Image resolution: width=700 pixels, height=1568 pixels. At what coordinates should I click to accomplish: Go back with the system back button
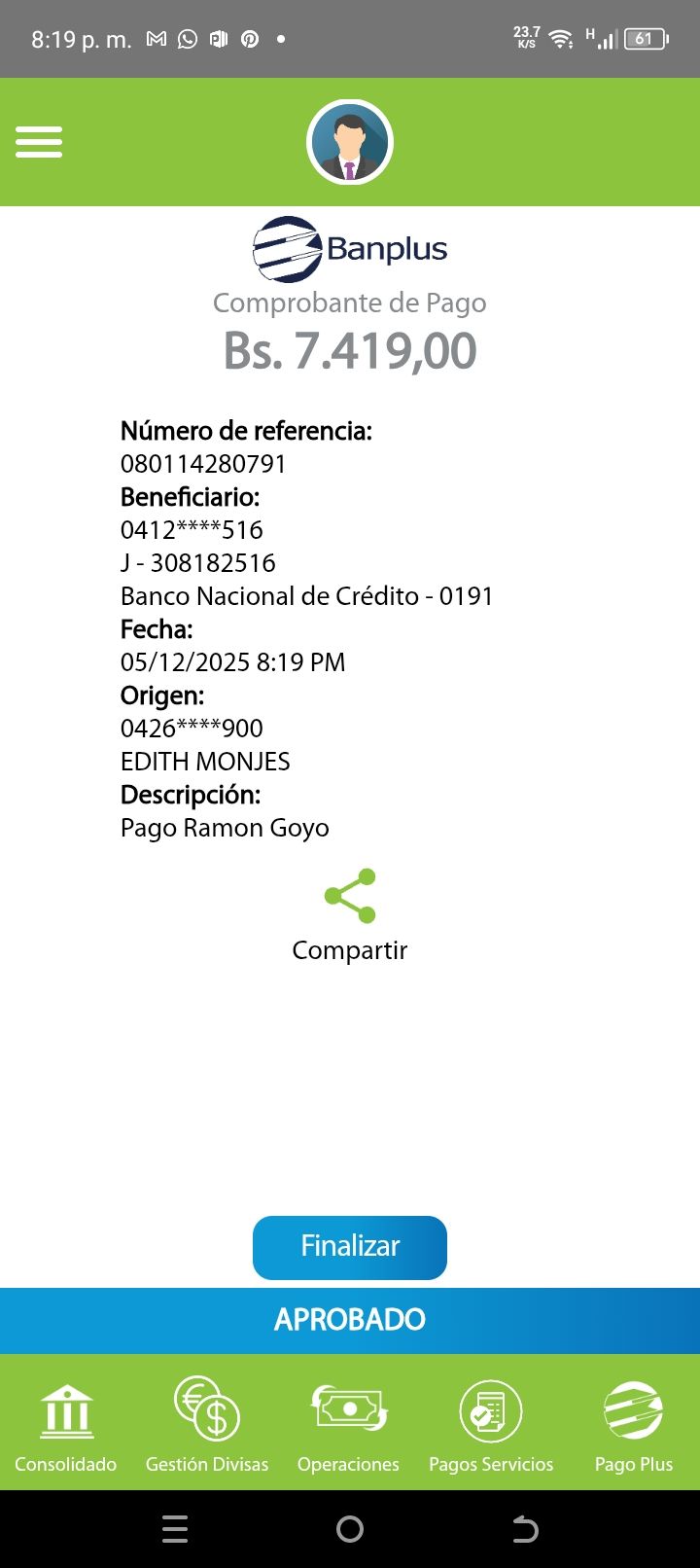tap(525, 1529)
